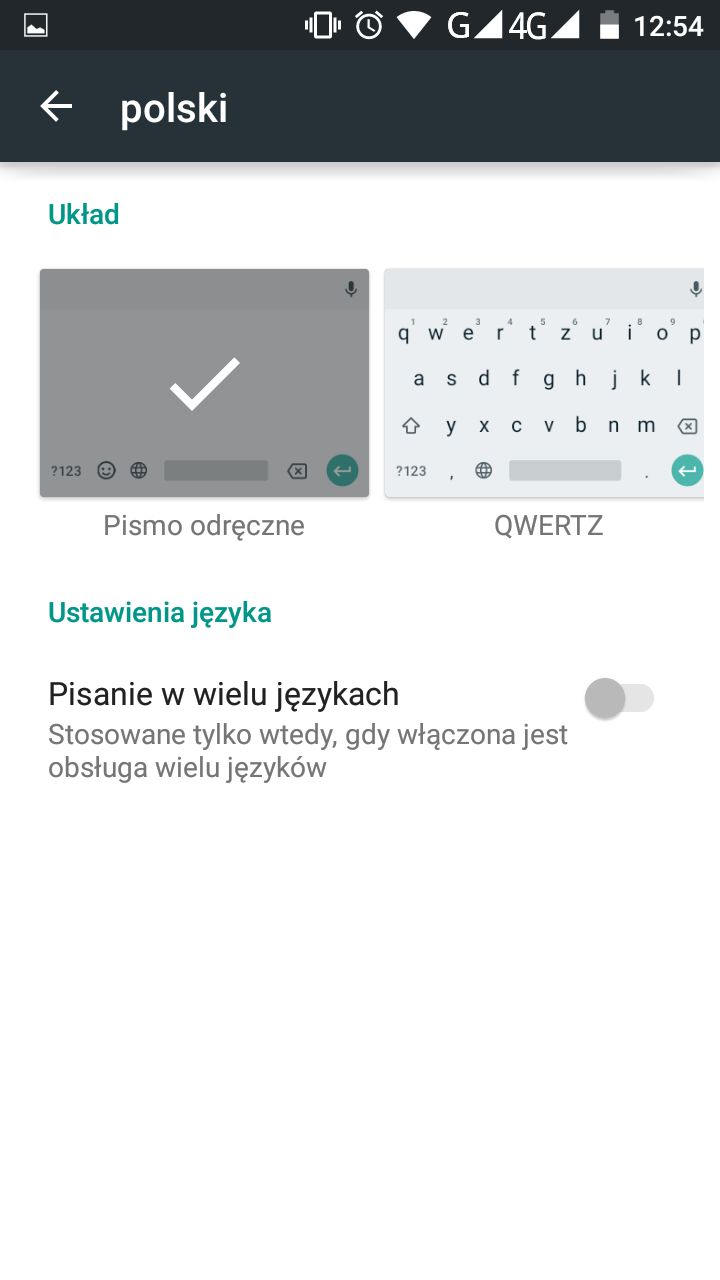Image resolution: width=720 pixels, height=1280 pixels.
Task: Tap the polski title in the app bar
Action: [173, 109]
